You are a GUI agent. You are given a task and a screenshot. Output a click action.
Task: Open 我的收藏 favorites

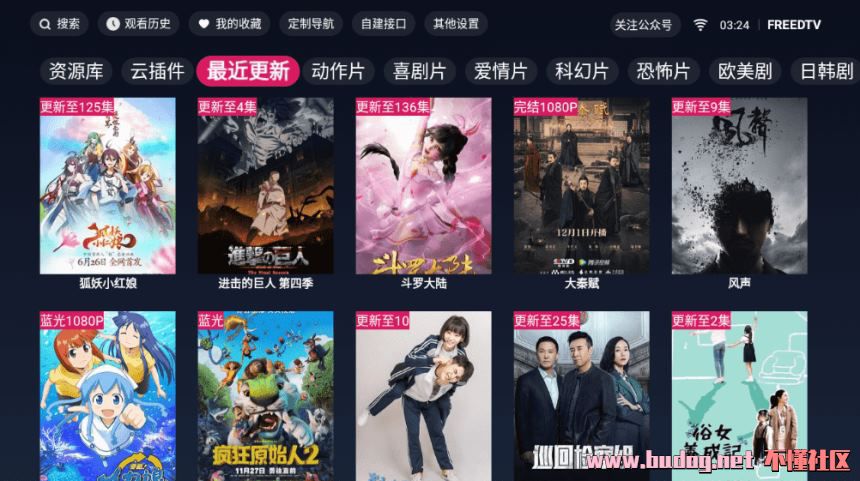(230, 23)
